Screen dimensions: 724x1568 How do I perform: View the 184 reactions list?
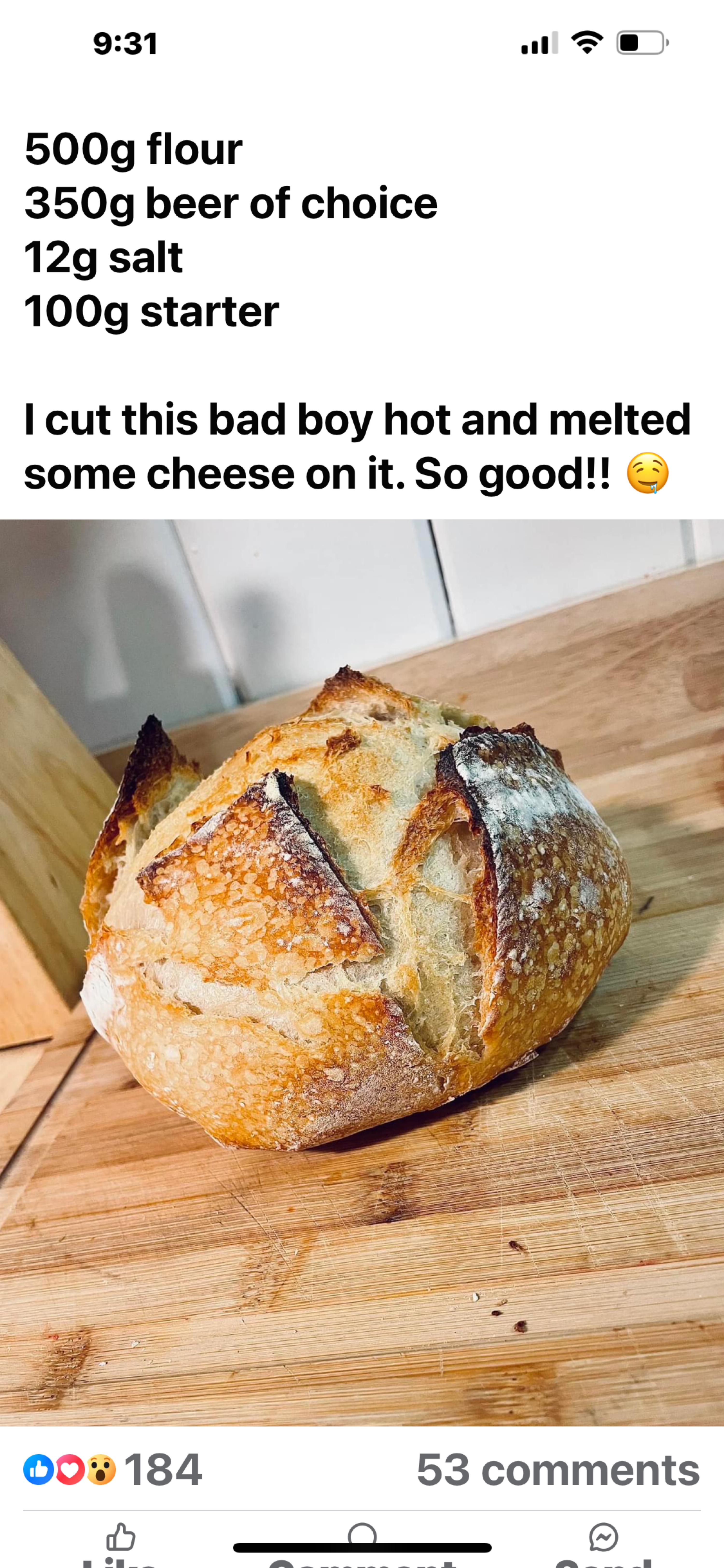click(112, 1470)
